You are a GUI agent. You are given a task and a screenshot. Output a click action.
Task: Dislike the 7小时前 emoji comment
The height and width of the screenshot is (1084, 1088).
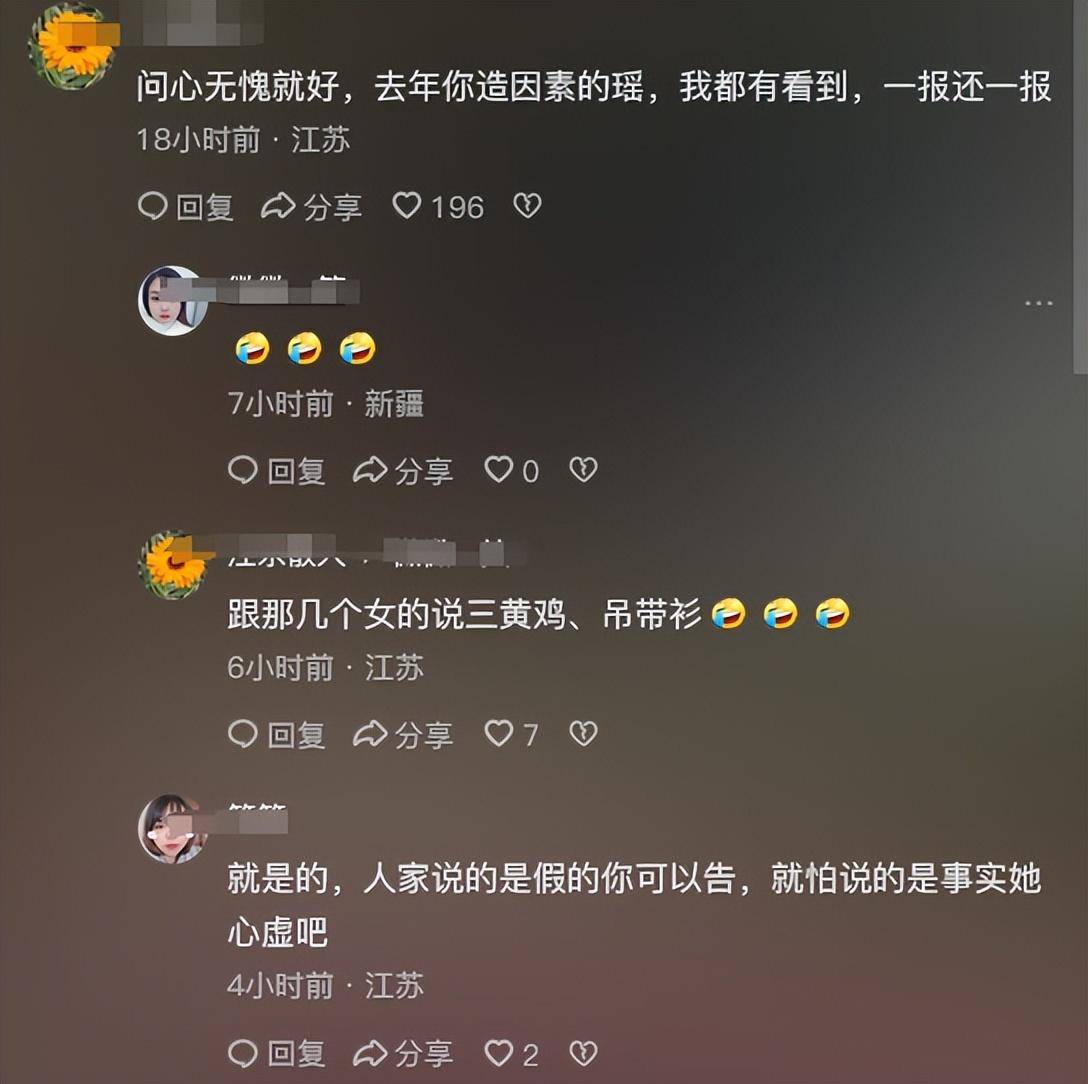[x=583, y=470]
